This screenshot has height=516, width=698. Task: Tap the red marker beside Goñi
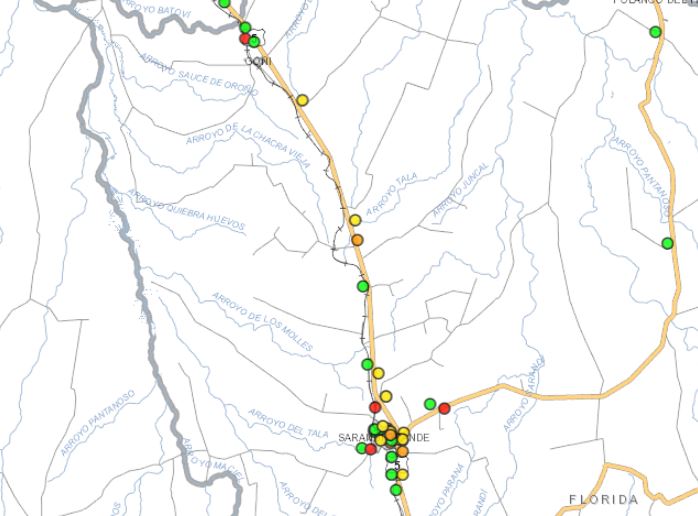(x=245, y=39)
